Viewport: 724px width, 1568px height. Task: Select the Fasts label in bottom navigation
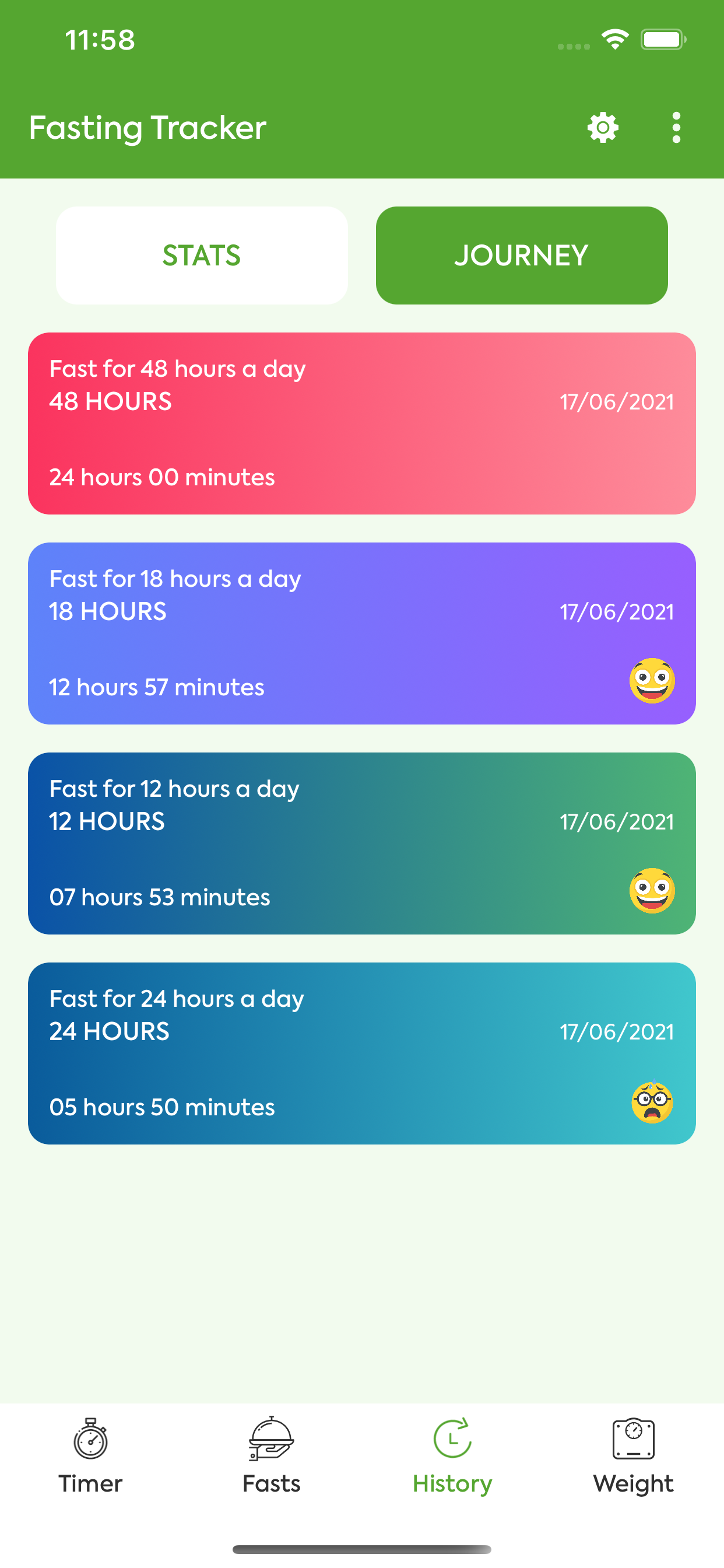point(270,1483)
